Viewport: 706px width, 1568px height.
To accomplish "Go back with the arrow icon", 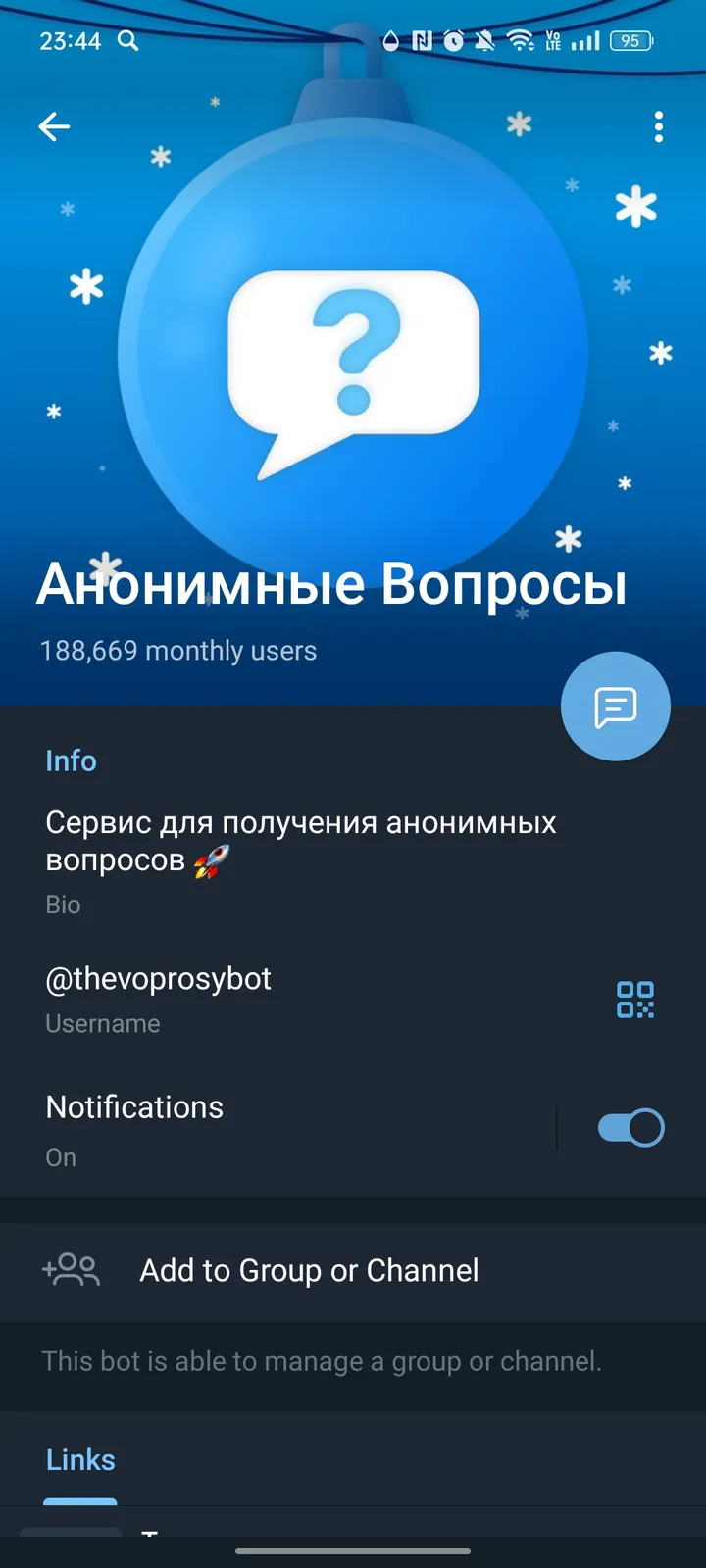I will [x=54, y=126].
